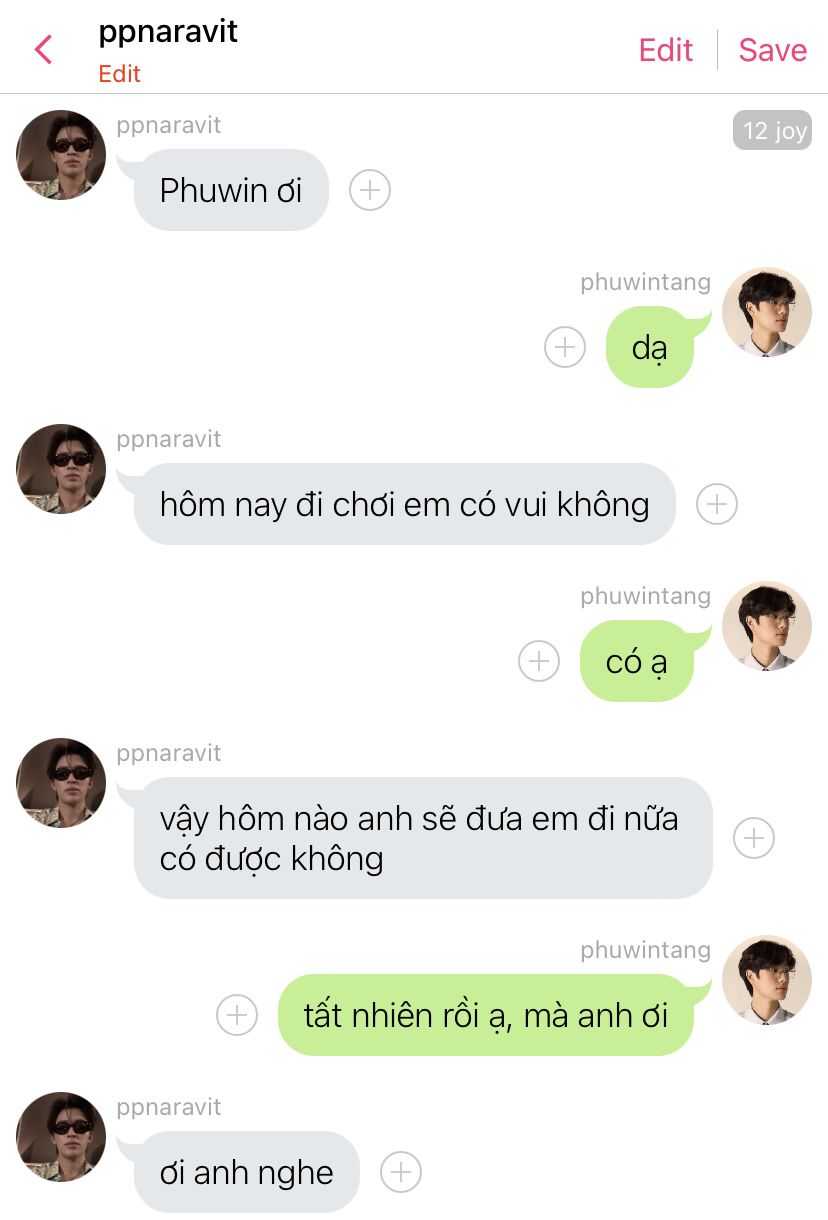The image size is (828, 1220).
Task: Tap the plus icon beside "có ạ"
Action: click(539, 661)
